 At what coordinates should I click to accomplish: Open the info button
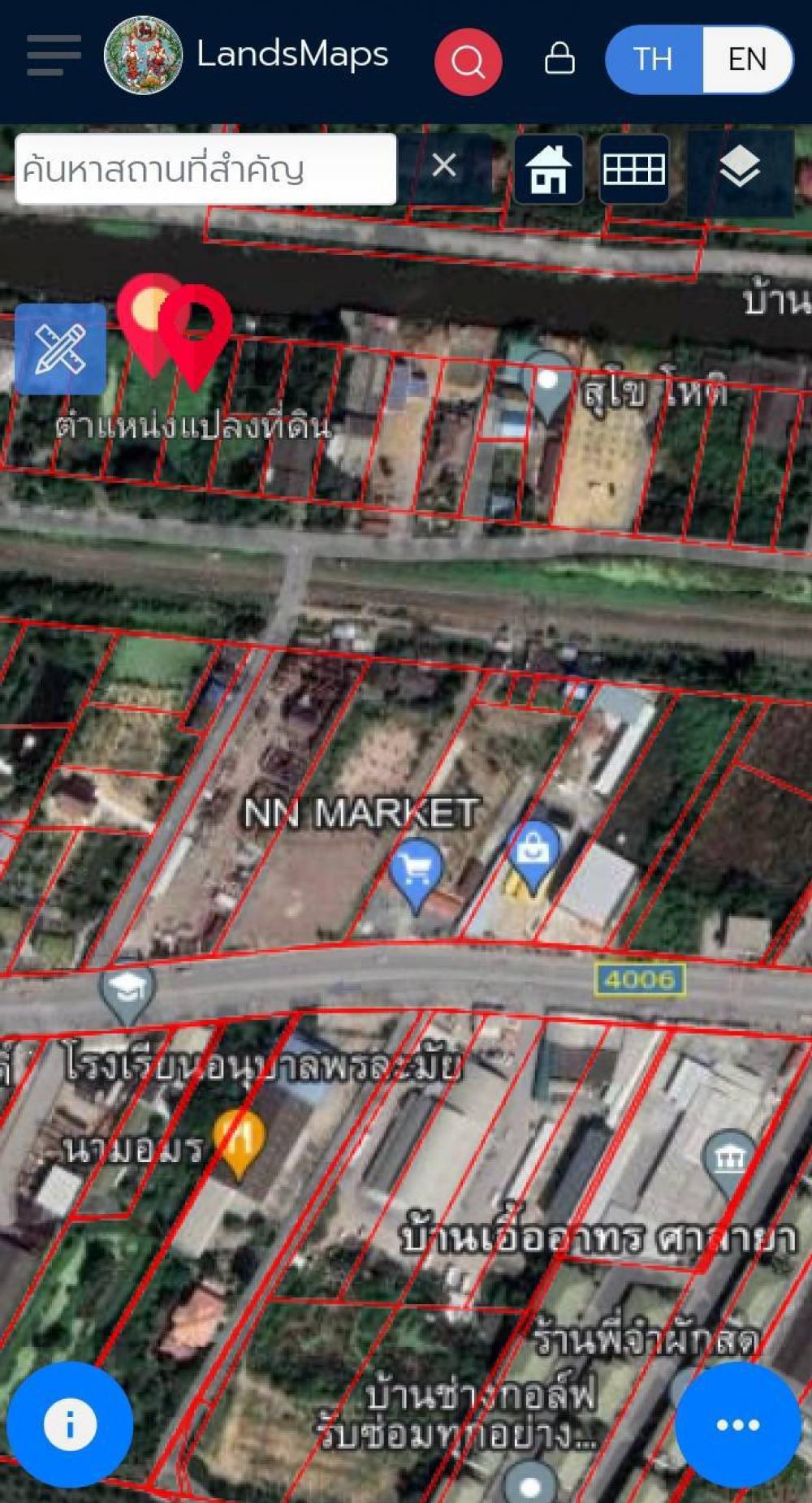pos(70,1424)
